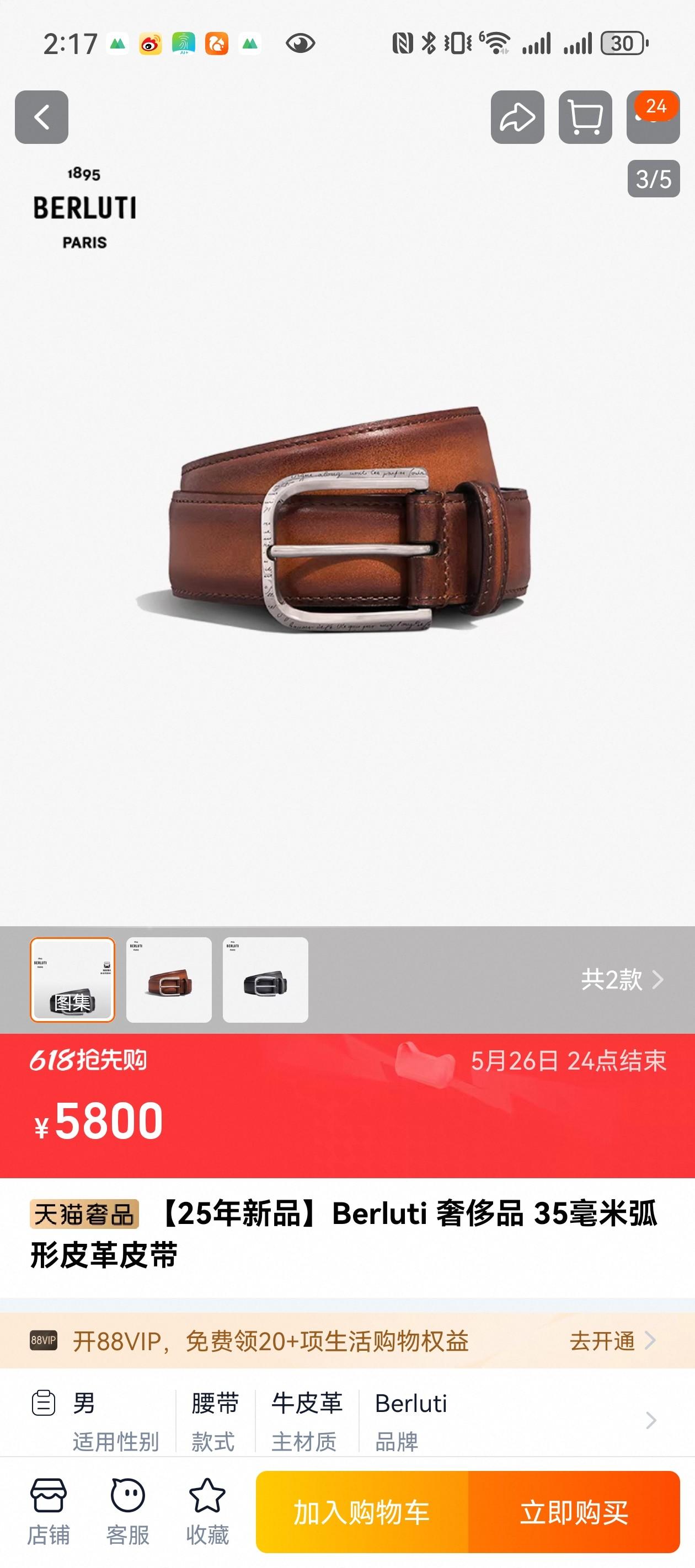Open 共2款 to see all styles
The image size is (695, 1568).
click(x=621, y=979)
